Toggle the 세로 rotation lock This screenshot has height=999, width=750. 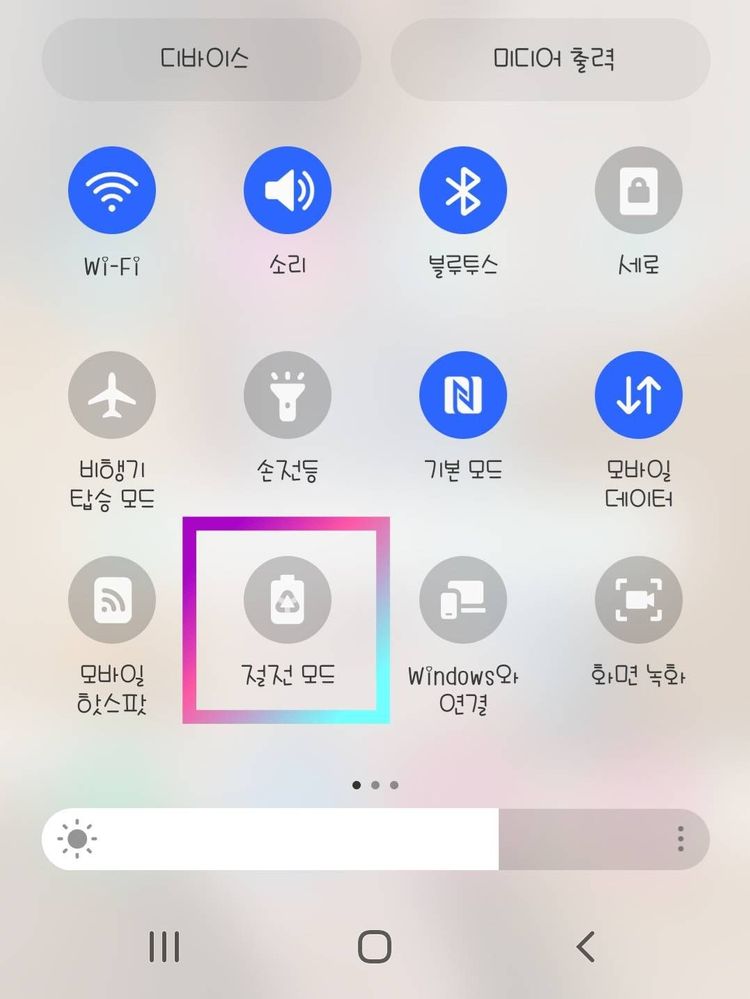click(638, 190)
